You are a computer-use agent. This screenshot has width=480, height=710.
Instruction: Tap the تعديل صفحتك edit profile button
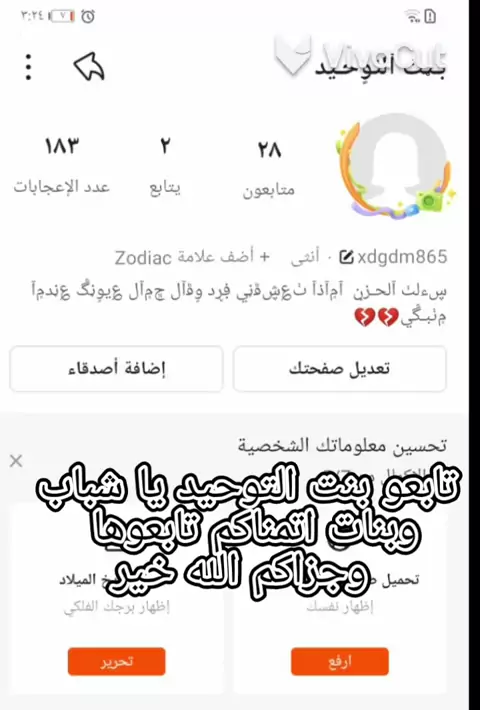click(x=340, y=369)
